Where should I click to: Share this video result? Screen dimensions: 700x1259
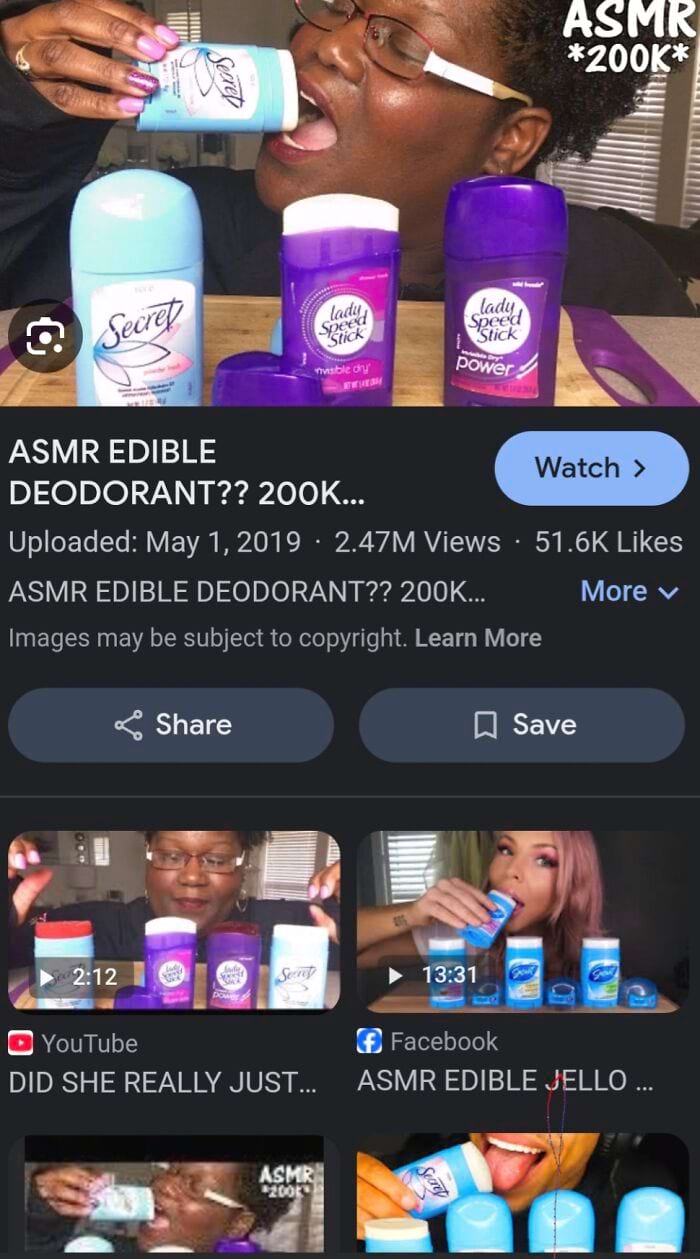click(x=171, y=725)
